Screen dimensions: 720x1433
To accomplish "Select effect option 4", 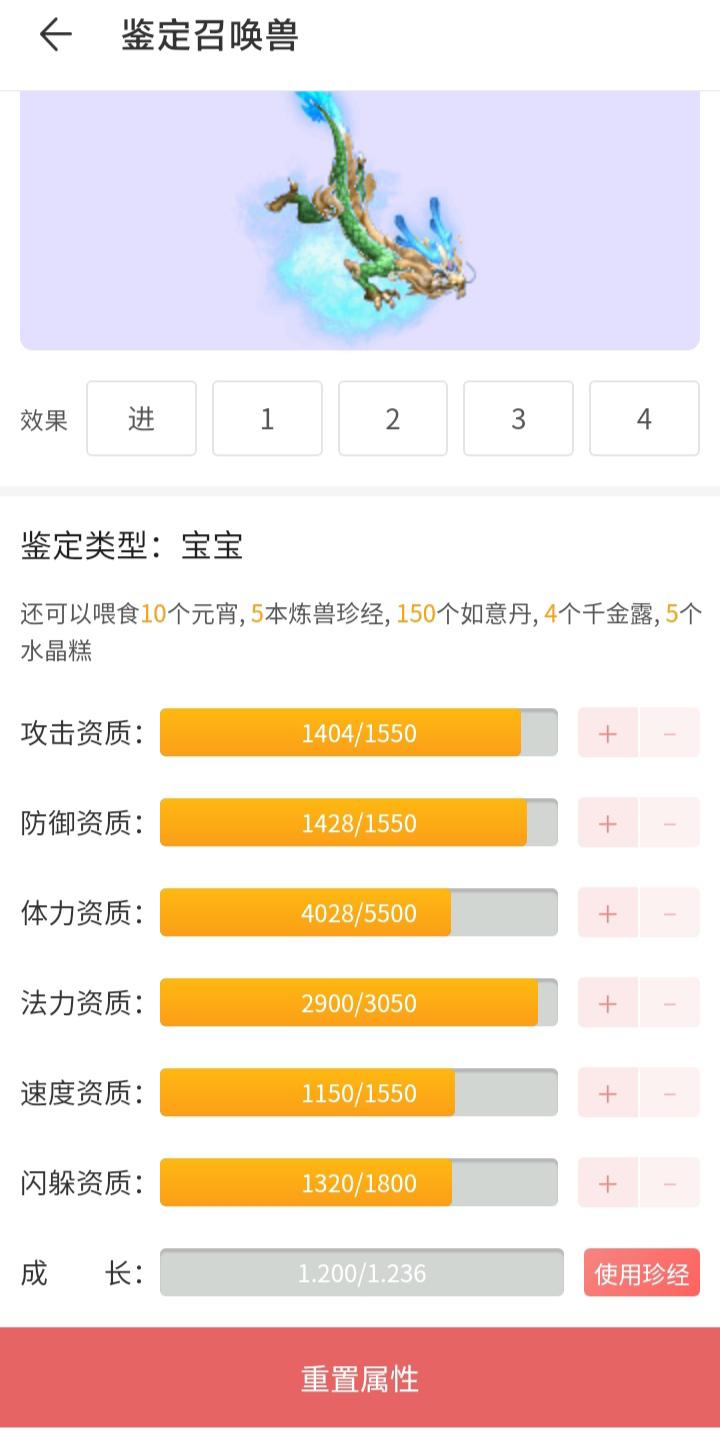I will click(644, 418).
